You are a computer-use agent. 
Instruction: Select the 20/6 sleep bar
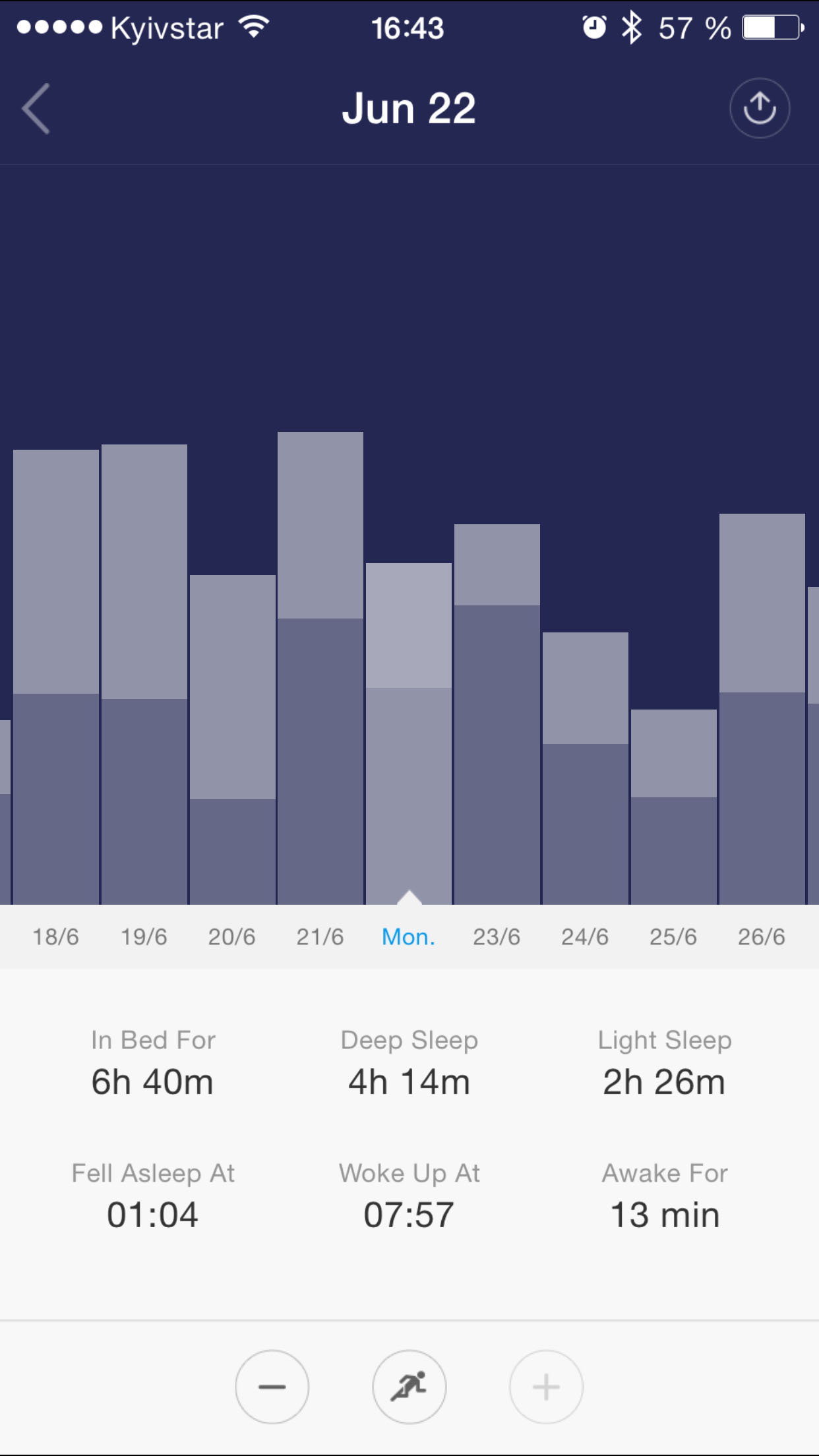pyautogui.click(x=233, y=739)
